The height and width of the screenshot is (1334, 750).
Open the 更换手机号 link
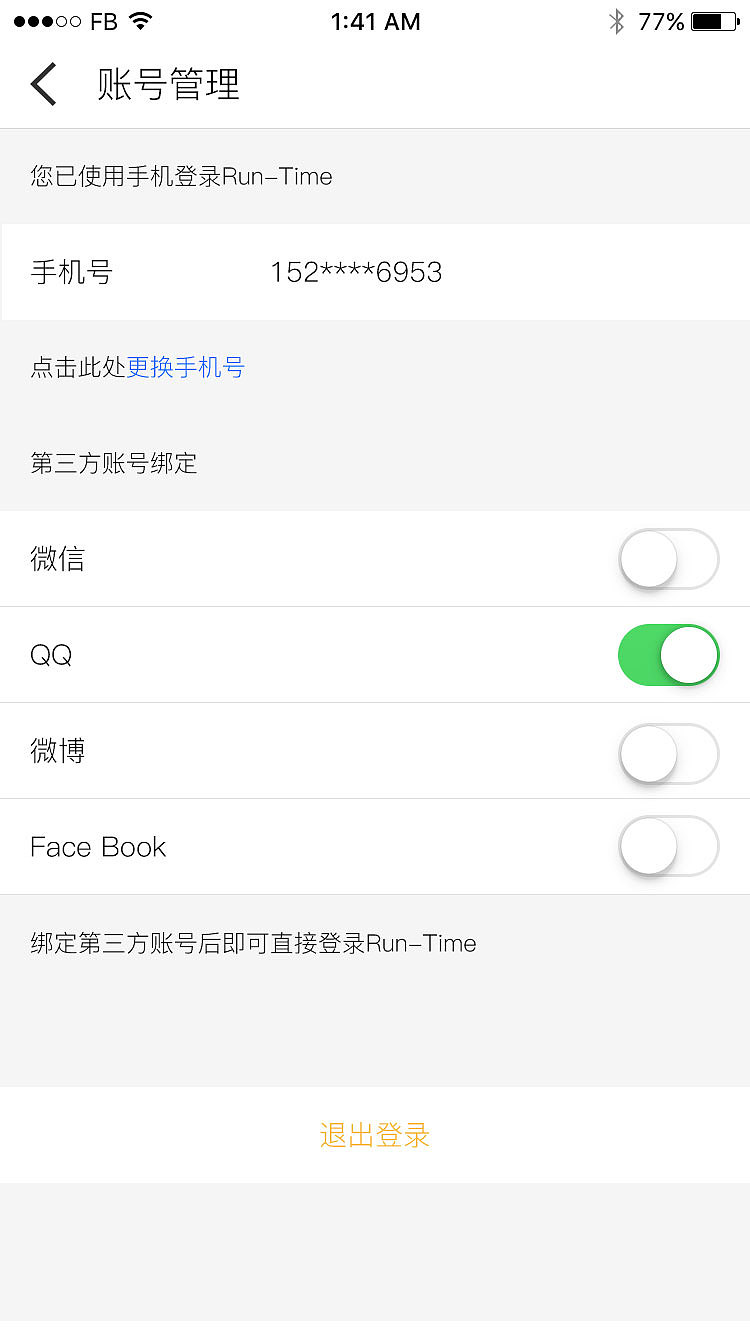pos(186,367)
